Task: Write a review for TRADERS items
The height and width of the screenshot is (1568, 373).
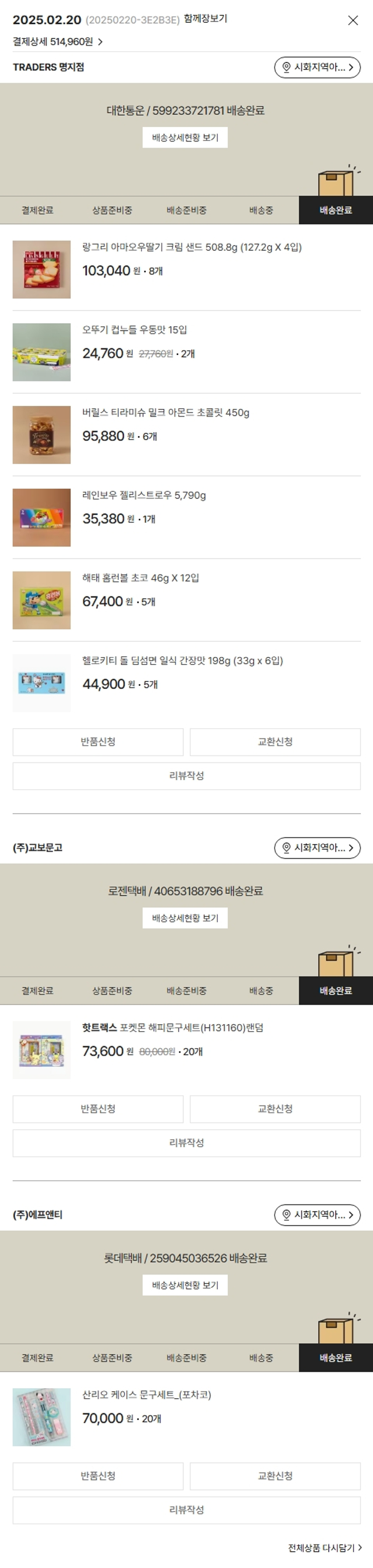Action: 186,776
